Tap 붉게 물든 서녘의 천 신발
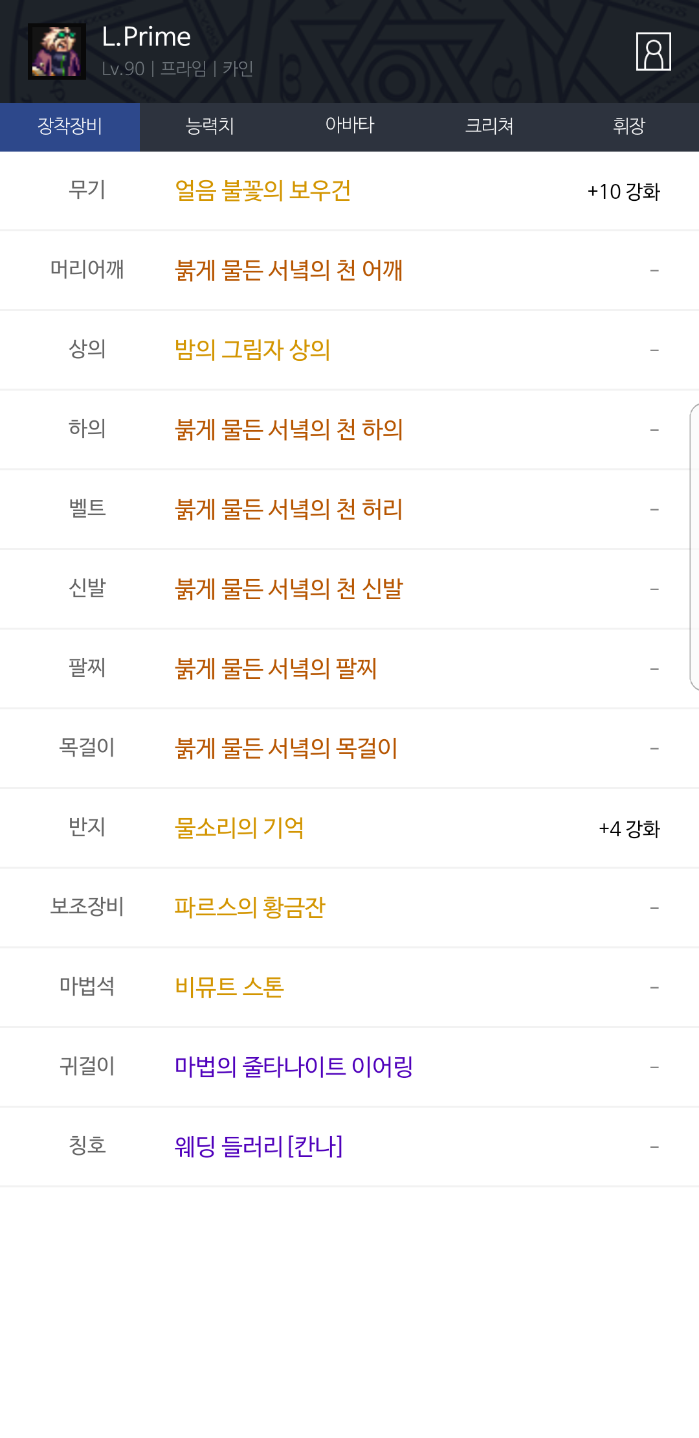 coord(289,589)
